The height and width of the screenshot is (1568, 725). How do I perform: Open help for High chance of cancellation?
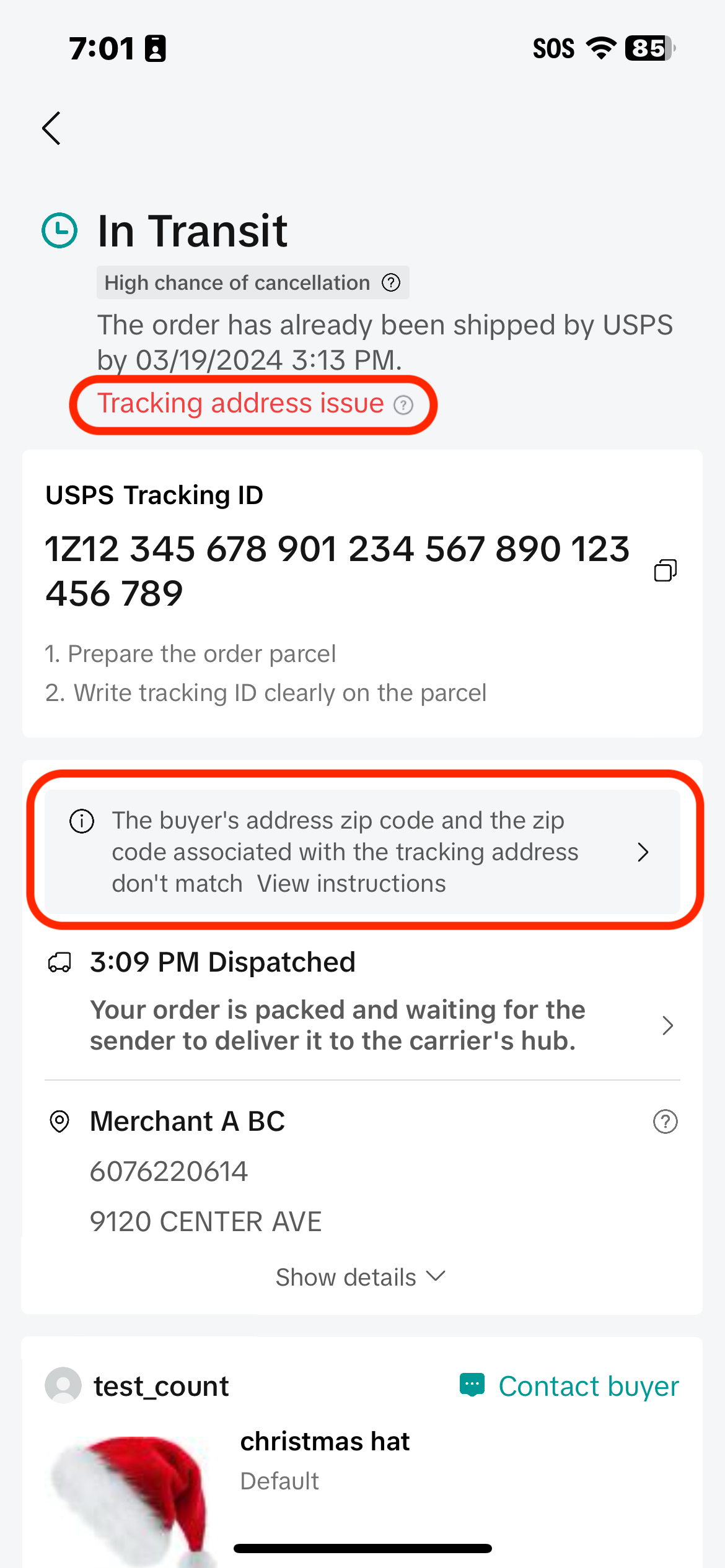click(391, 283)
